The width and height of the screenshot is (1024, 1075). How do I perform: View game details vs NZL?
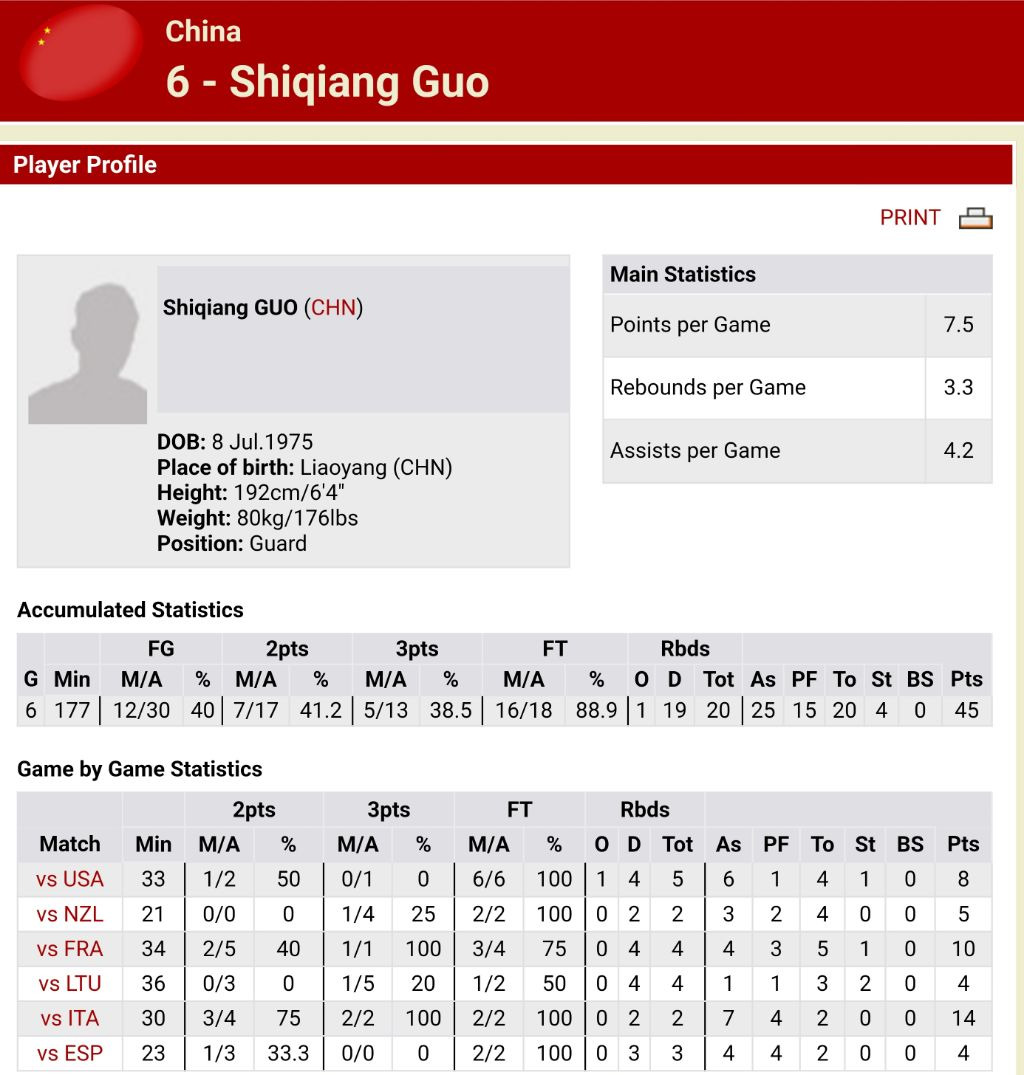click(x=70, y=914)
